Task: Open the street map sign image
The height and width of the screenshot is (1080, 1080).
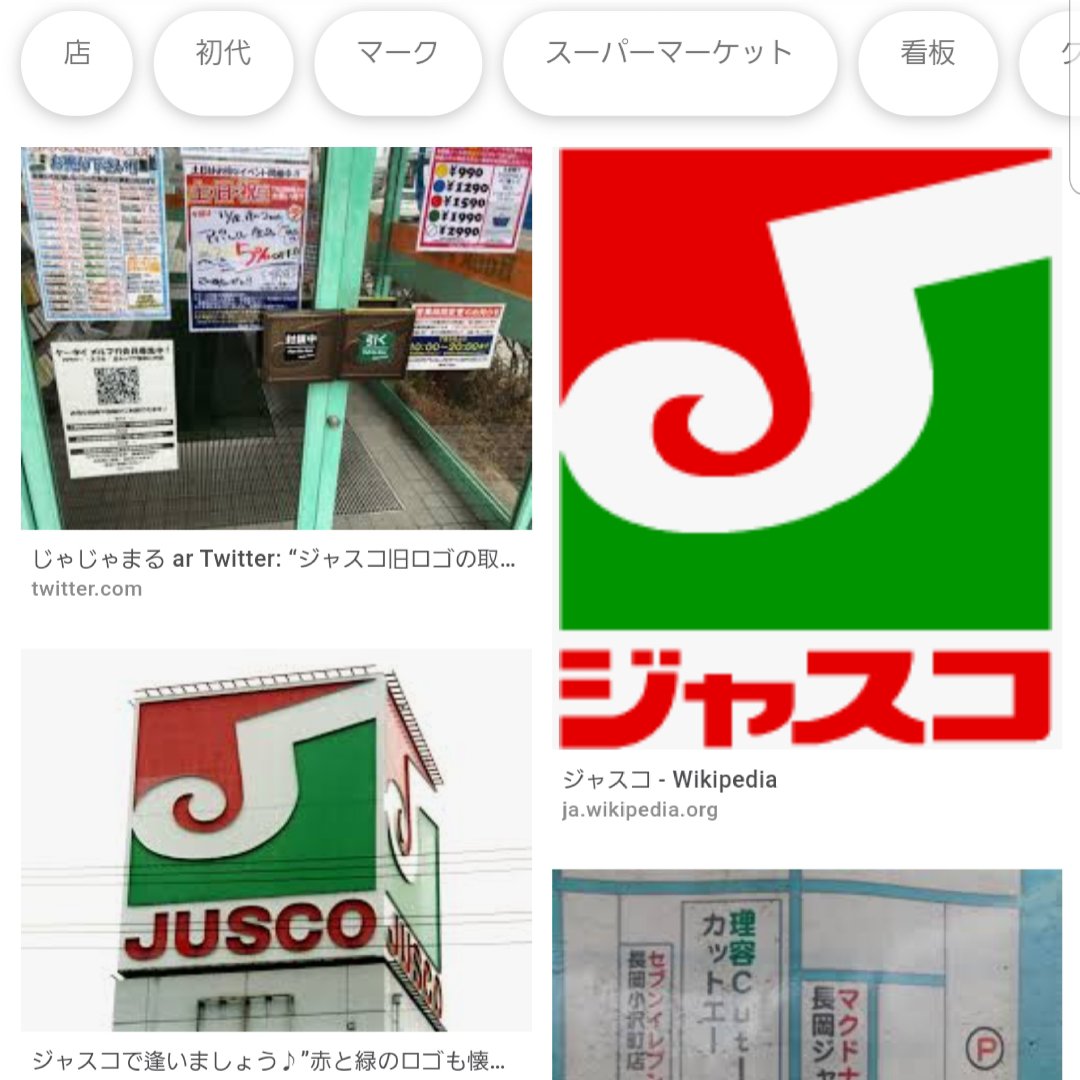Action: coord(805,975)
